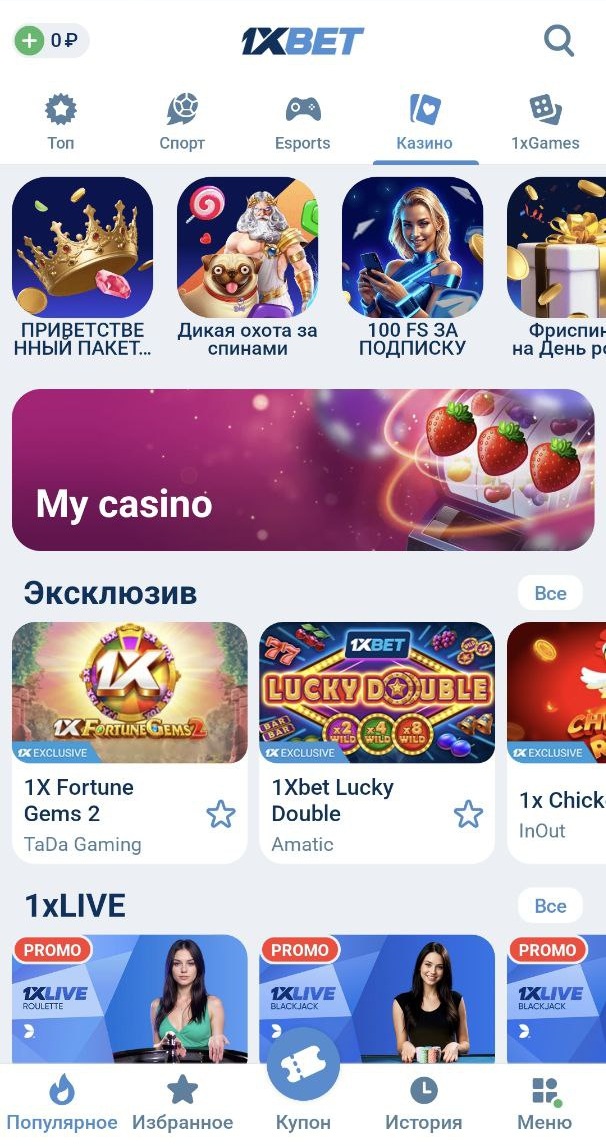Select the 1xGames tab

545,122
